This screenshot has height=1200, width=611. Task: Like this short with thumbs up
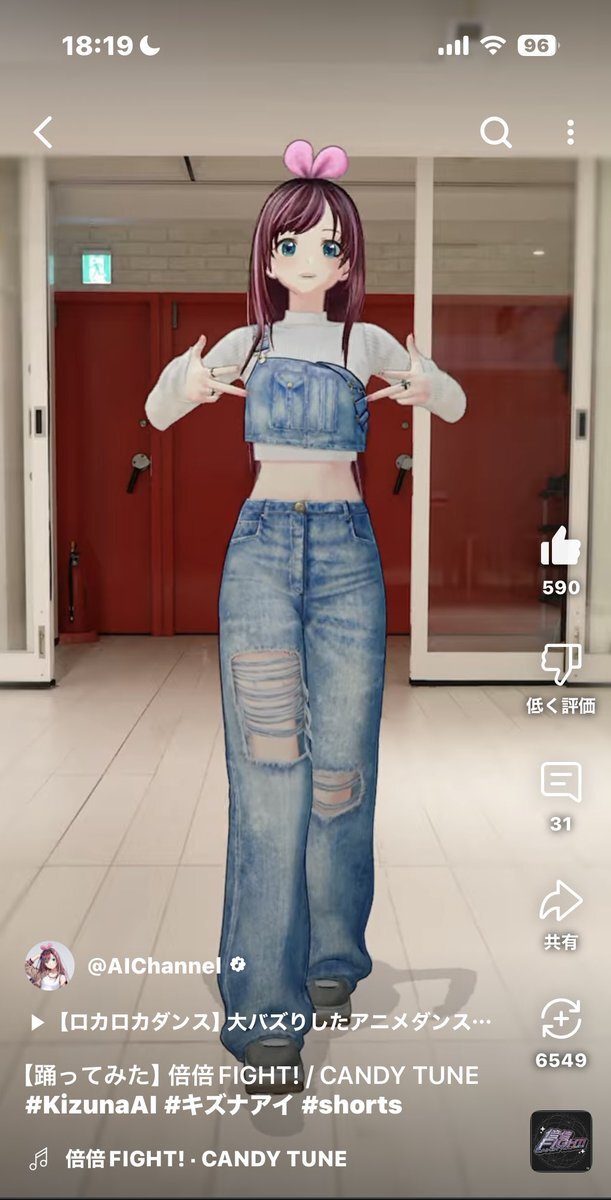[560, 547]
